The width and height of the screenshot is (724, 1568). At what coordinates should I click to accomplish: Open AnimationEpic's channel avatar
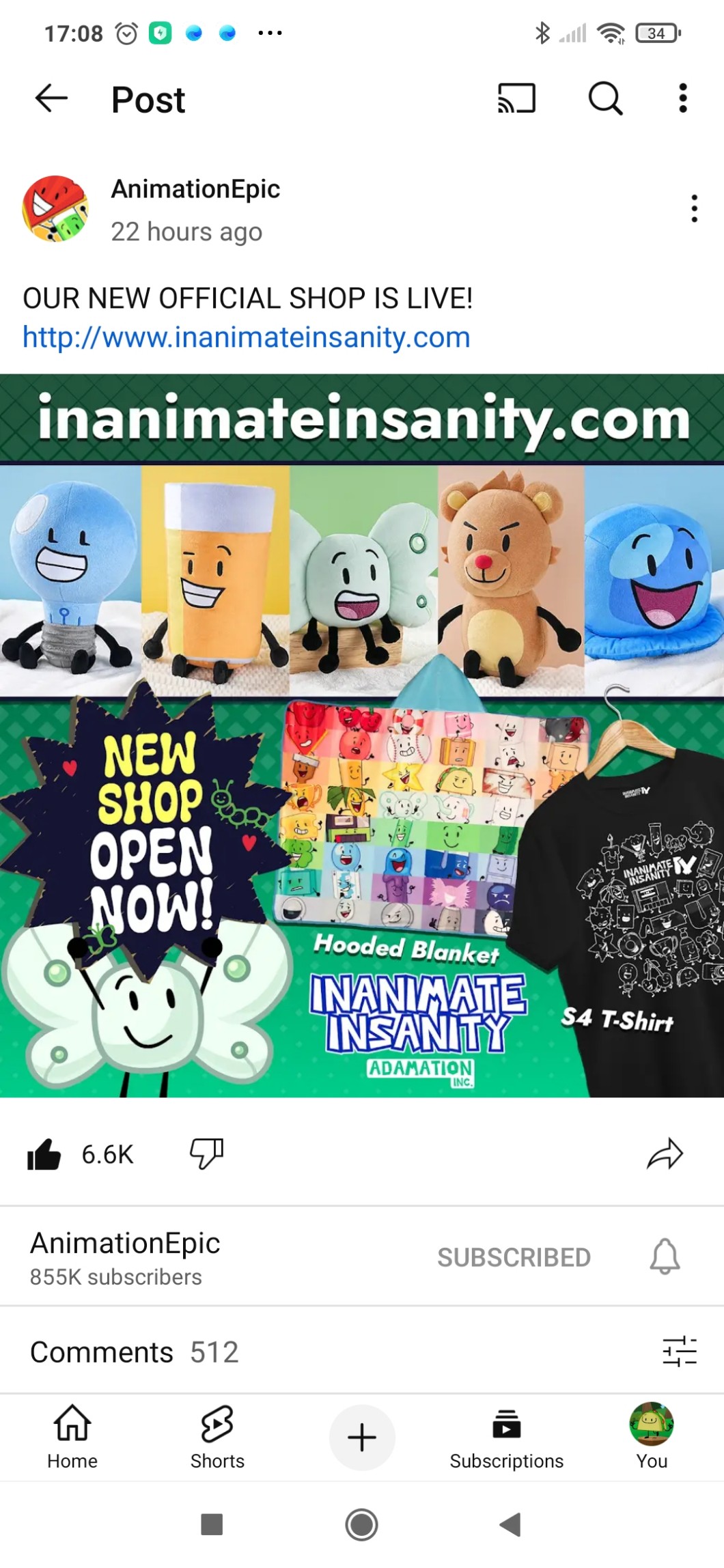pyautogui.click(x=55, y=209)
